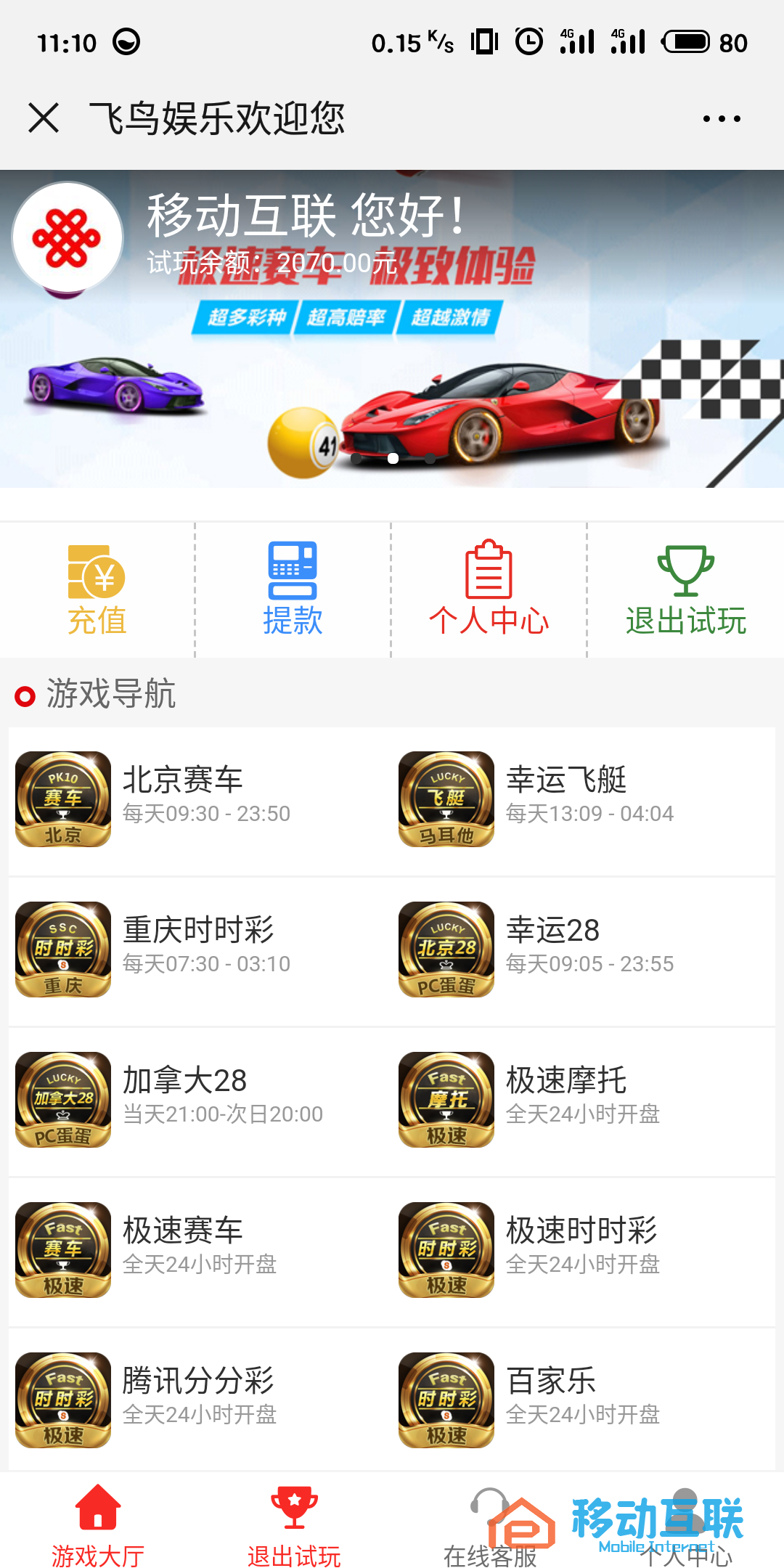Tap the 充值 recharge button
The width and height of the screenshot is (784, 1568).
click(97, 590)
